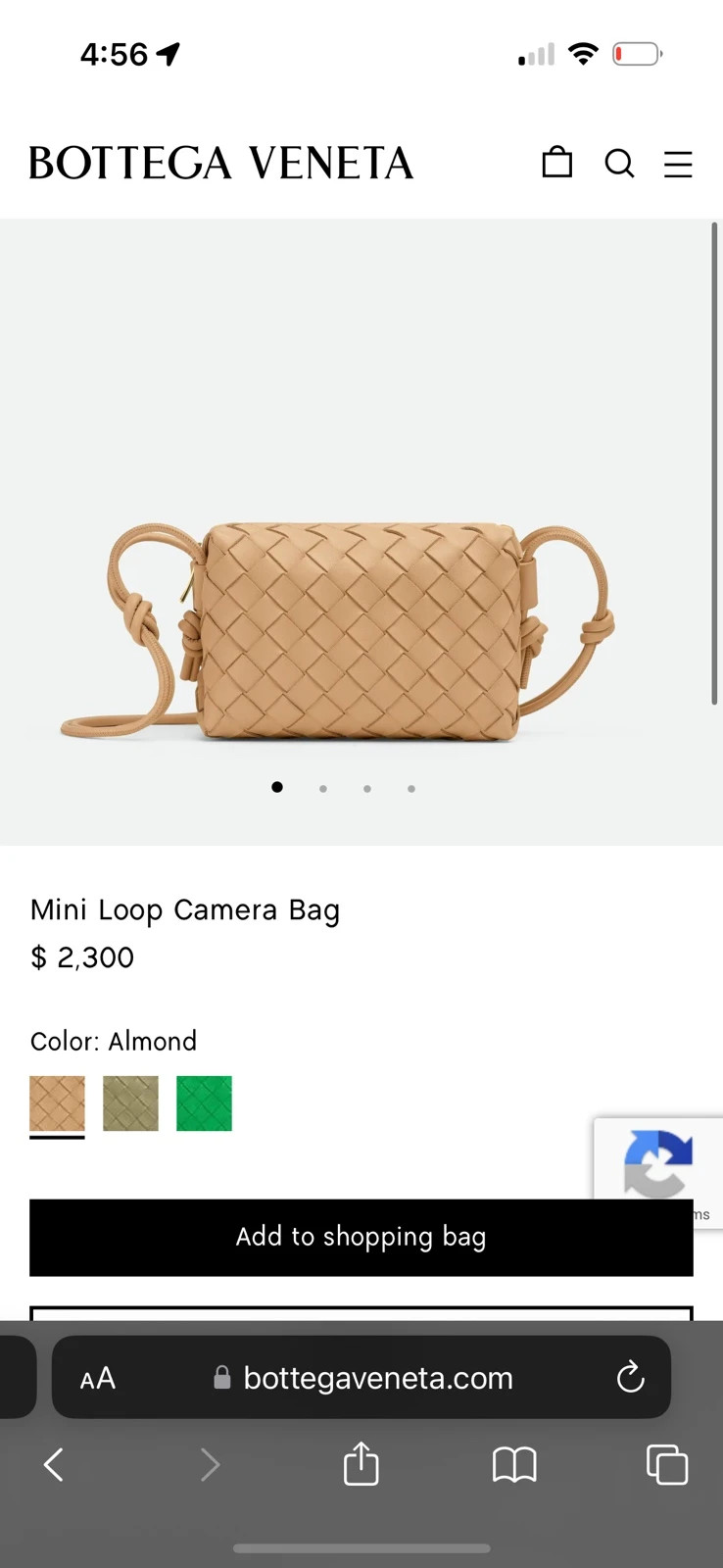Go back in Safari
723x1568 pixels.
pyautogui.click(x=54, y=1465)
